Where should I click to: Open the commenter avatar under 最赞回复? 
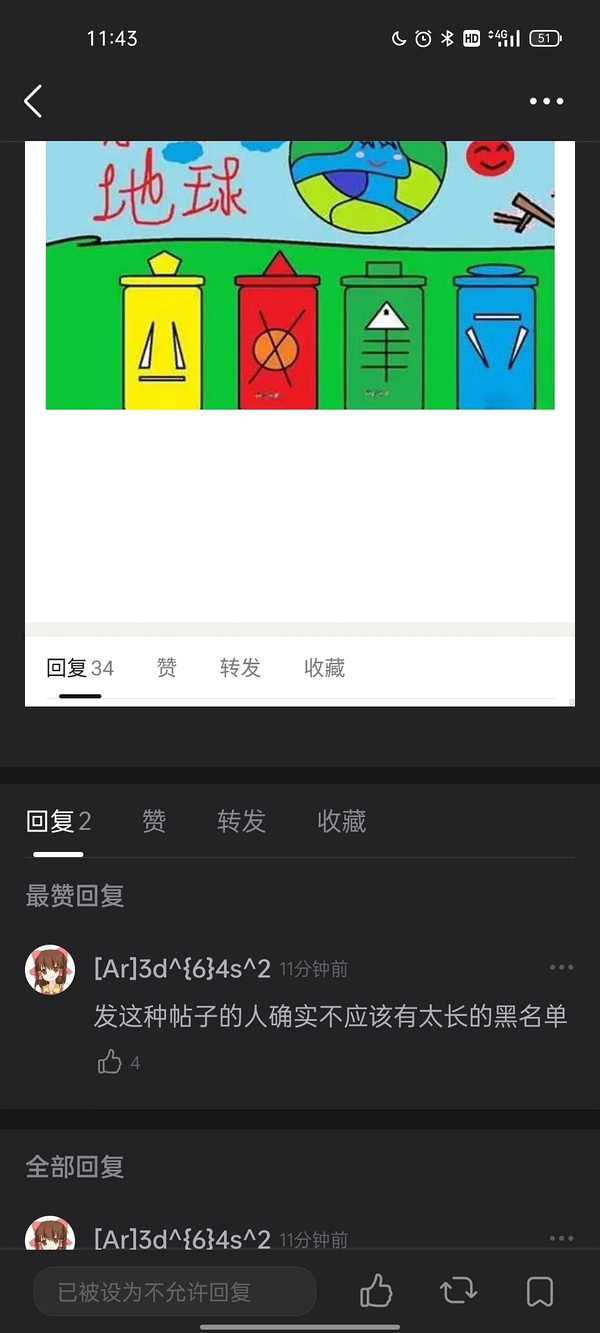[x=50, y=969]
